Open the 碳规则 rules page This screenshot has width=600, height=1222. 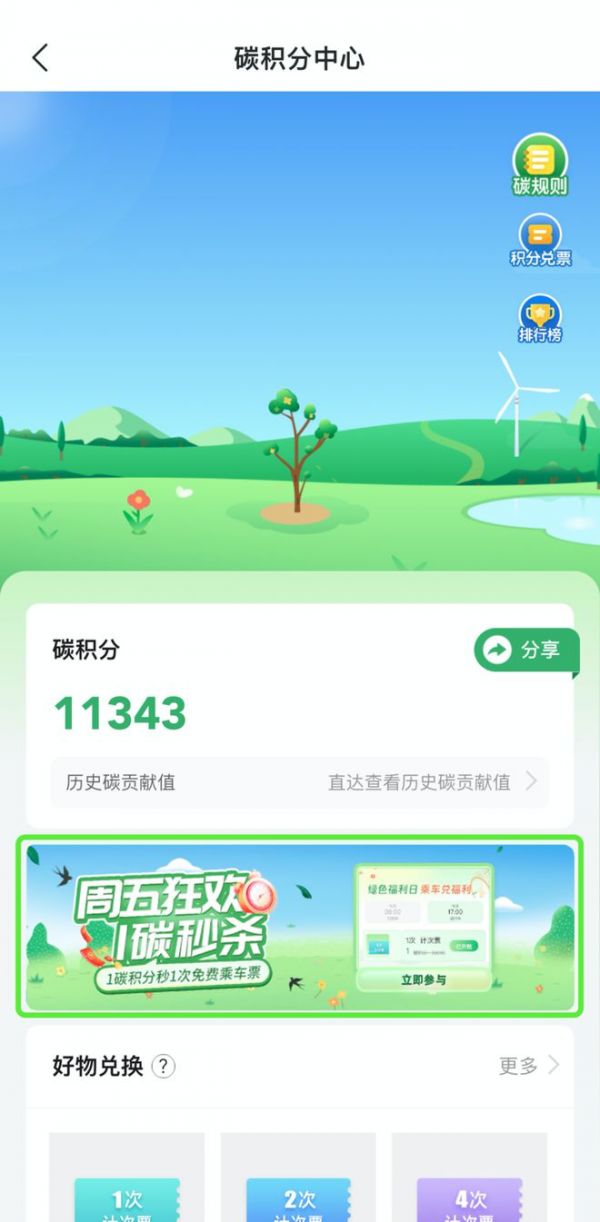pos(540,165)
